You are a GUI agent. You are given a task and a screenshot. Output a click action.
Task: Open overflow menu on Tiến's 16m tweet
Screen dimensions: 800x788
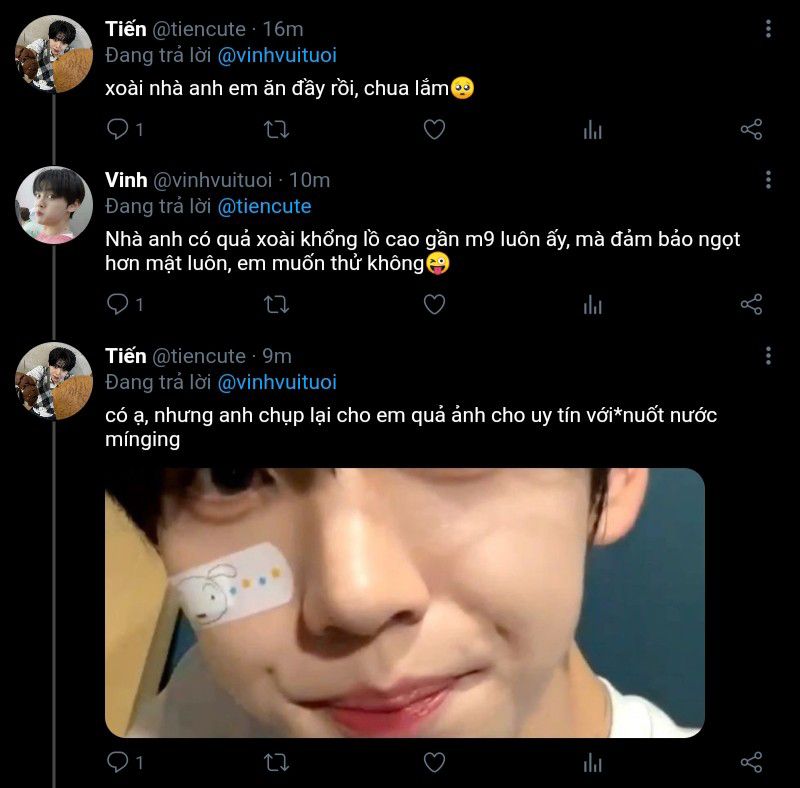(x=768, y=29)
